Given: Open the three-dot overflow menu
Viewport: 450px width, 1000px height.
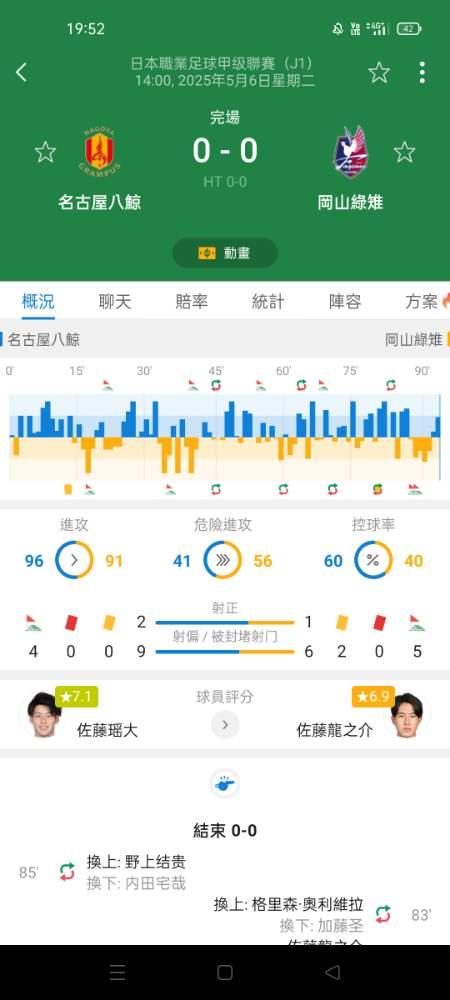Looking at the screenshot, I should point(422,73).
